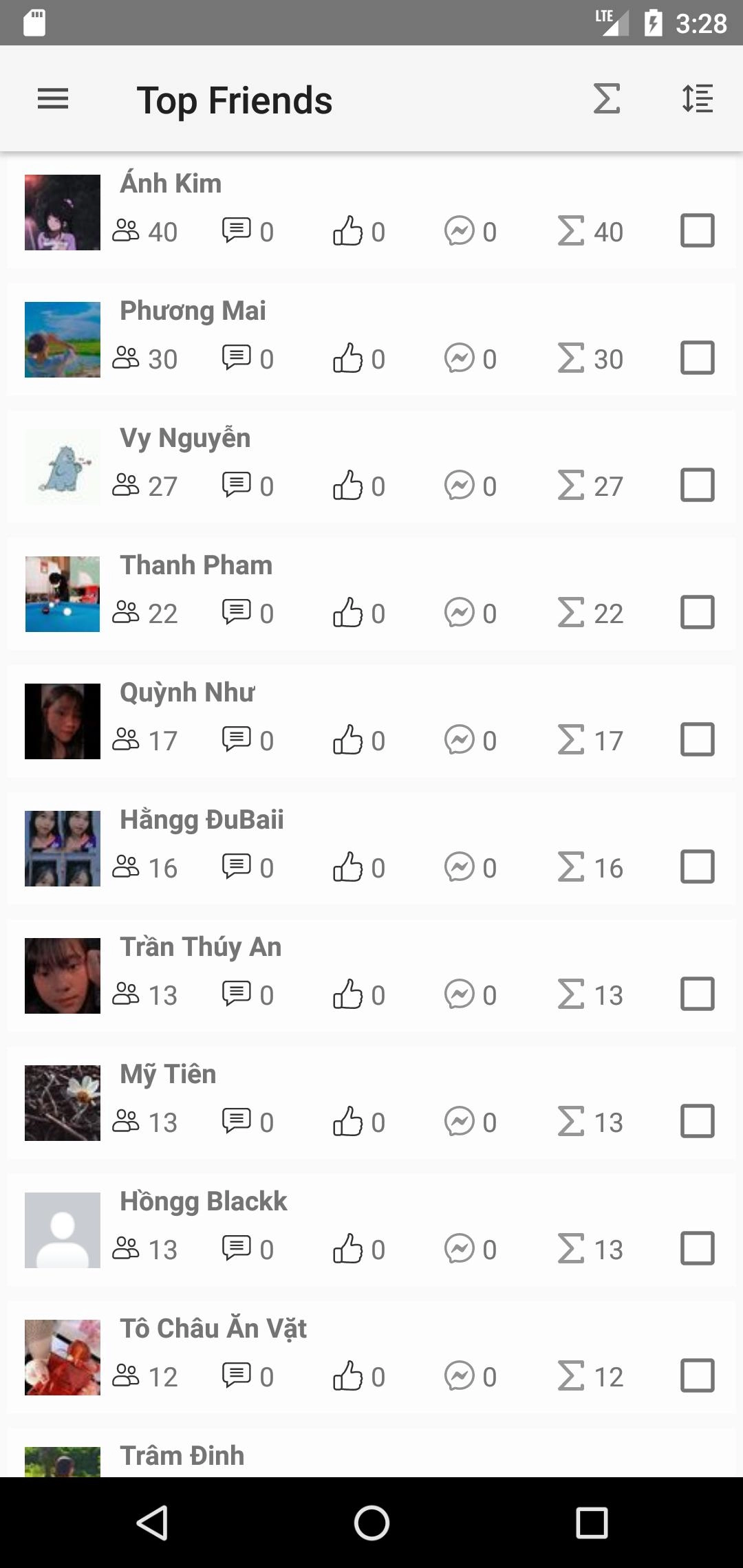The height and width of the screenshot is (1568, 743).
Task: Open Thanh Pham's friend entry
Action: [x=196, y=566]
